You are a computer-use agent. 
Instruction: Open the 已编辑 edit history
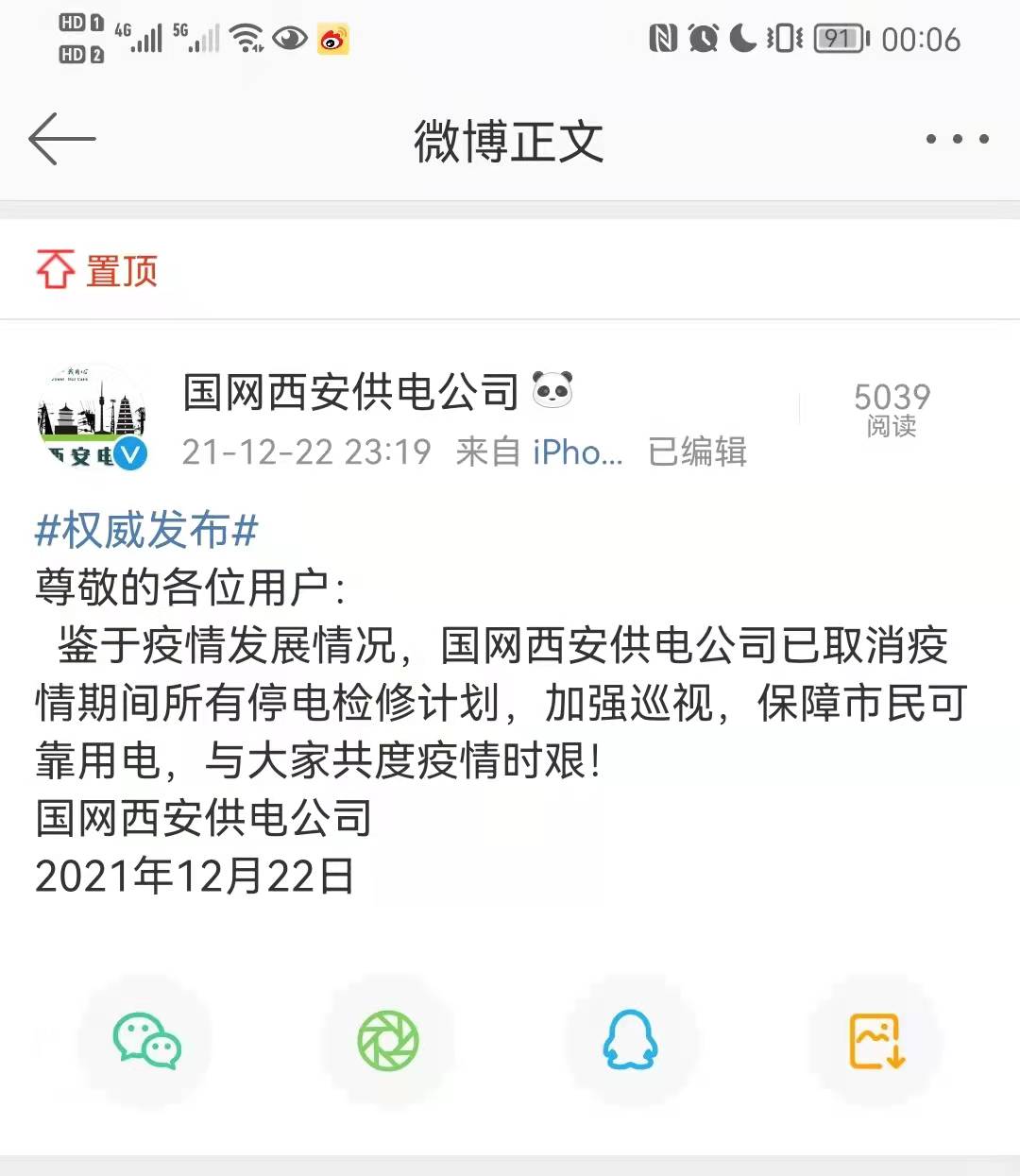698,452
